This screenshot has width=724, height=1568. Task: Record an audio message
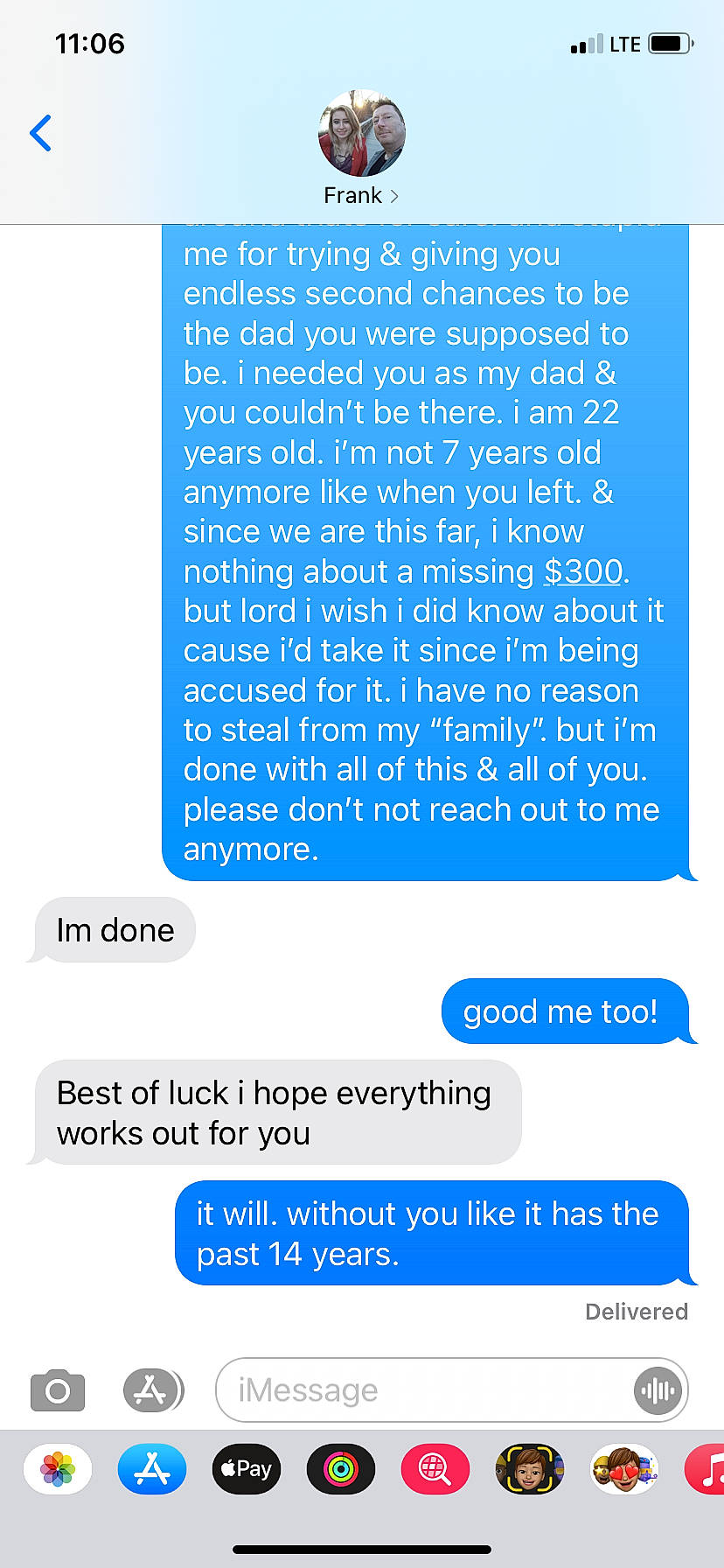tap(657, 1390)
